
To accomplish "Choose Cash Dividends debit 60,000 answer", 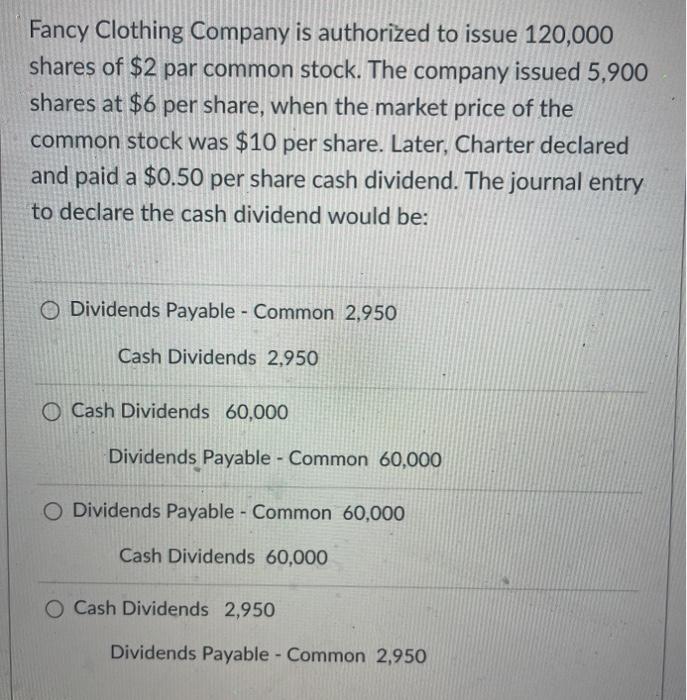I will [x=56, y=411].
